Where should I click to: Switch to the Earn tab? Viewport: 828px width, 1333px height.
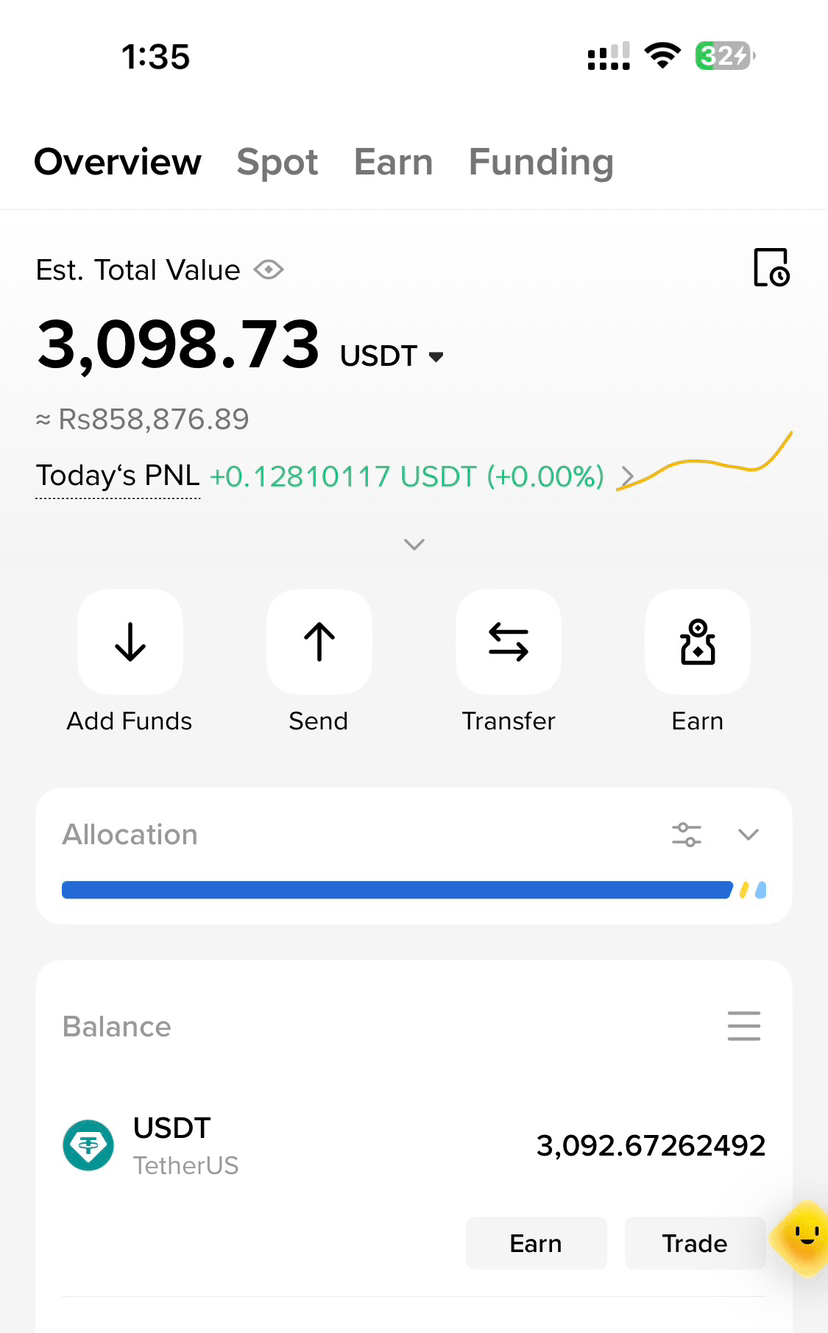393,162
